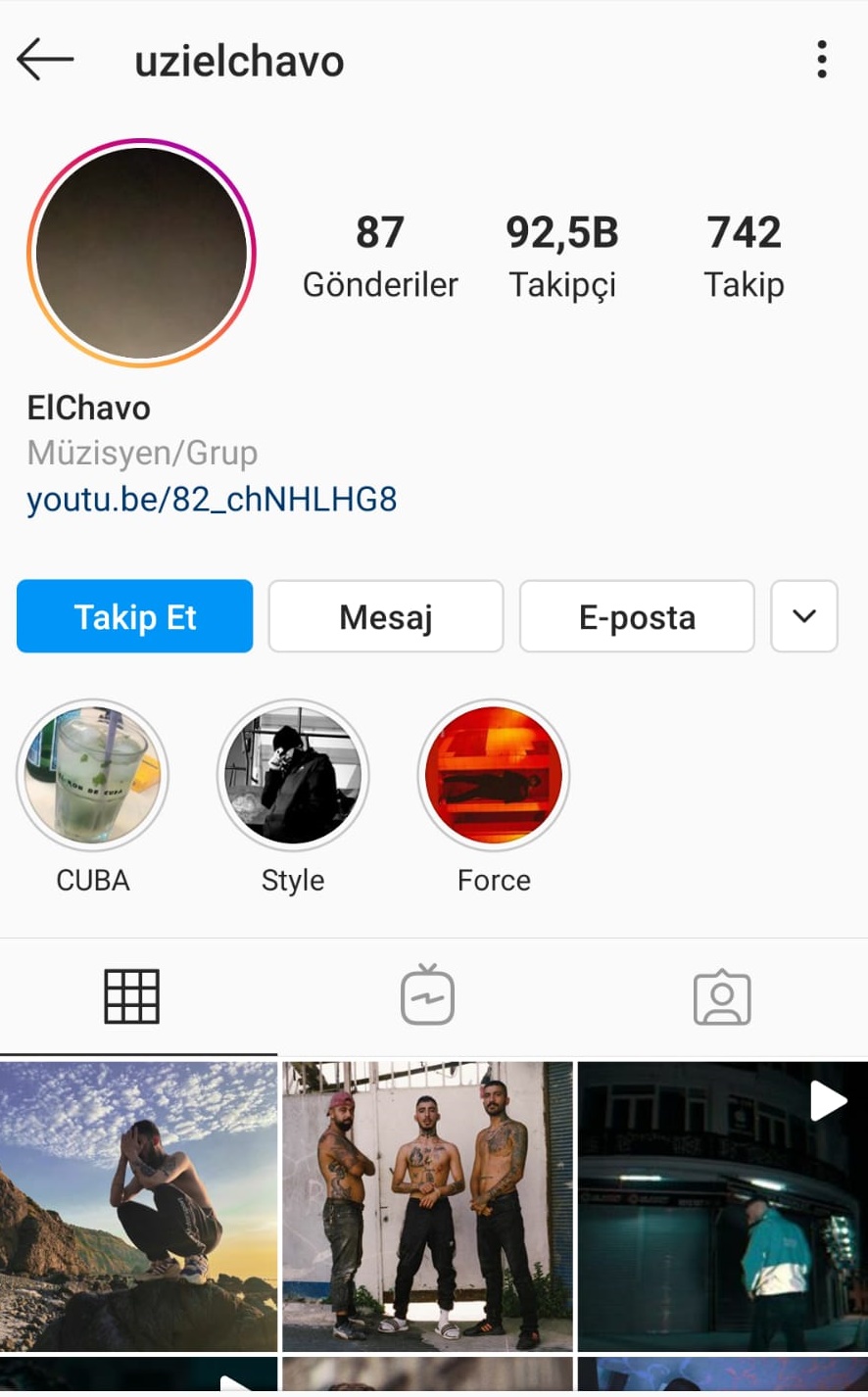This screenshot has width=868, height=1397.
Task: Open the post with three shirtless men
Action: click(x=428, y=1206)
